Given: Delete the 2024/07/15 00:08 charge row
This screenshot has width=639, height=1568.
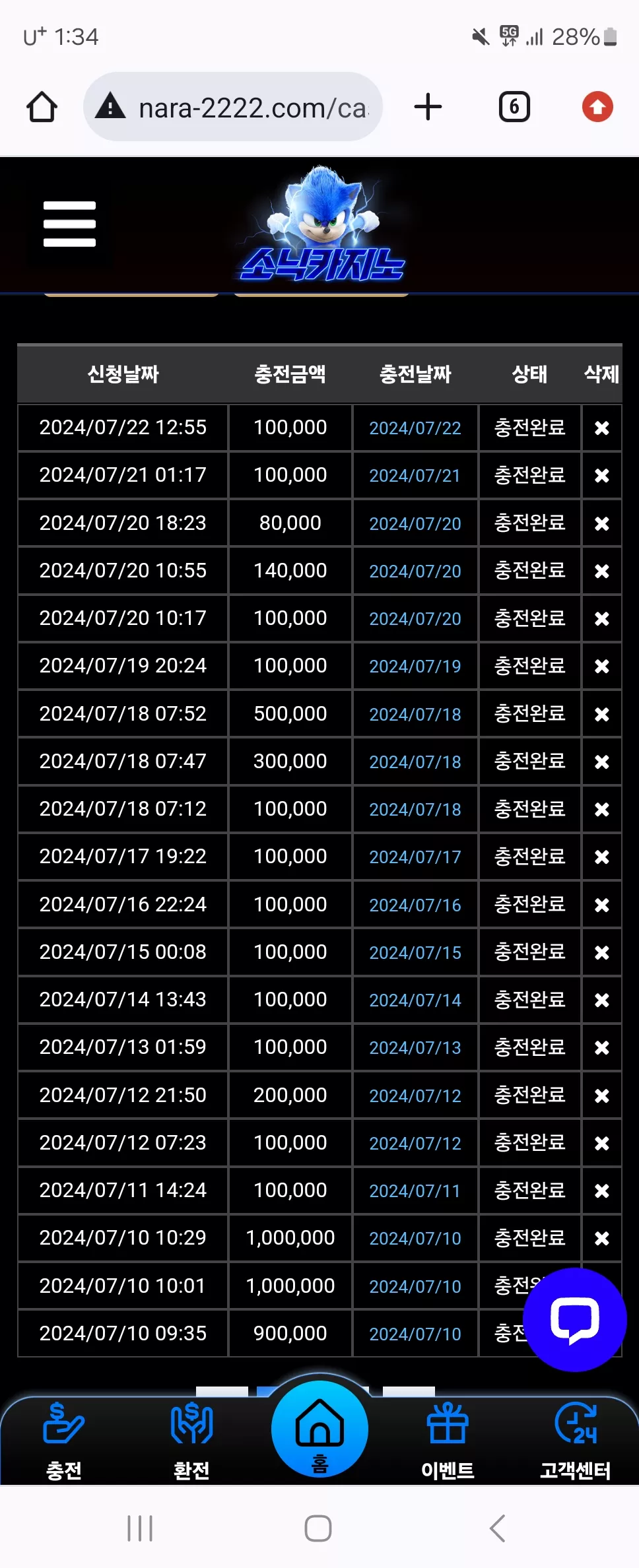Looking at the screenshot, I should coord(601,953).
